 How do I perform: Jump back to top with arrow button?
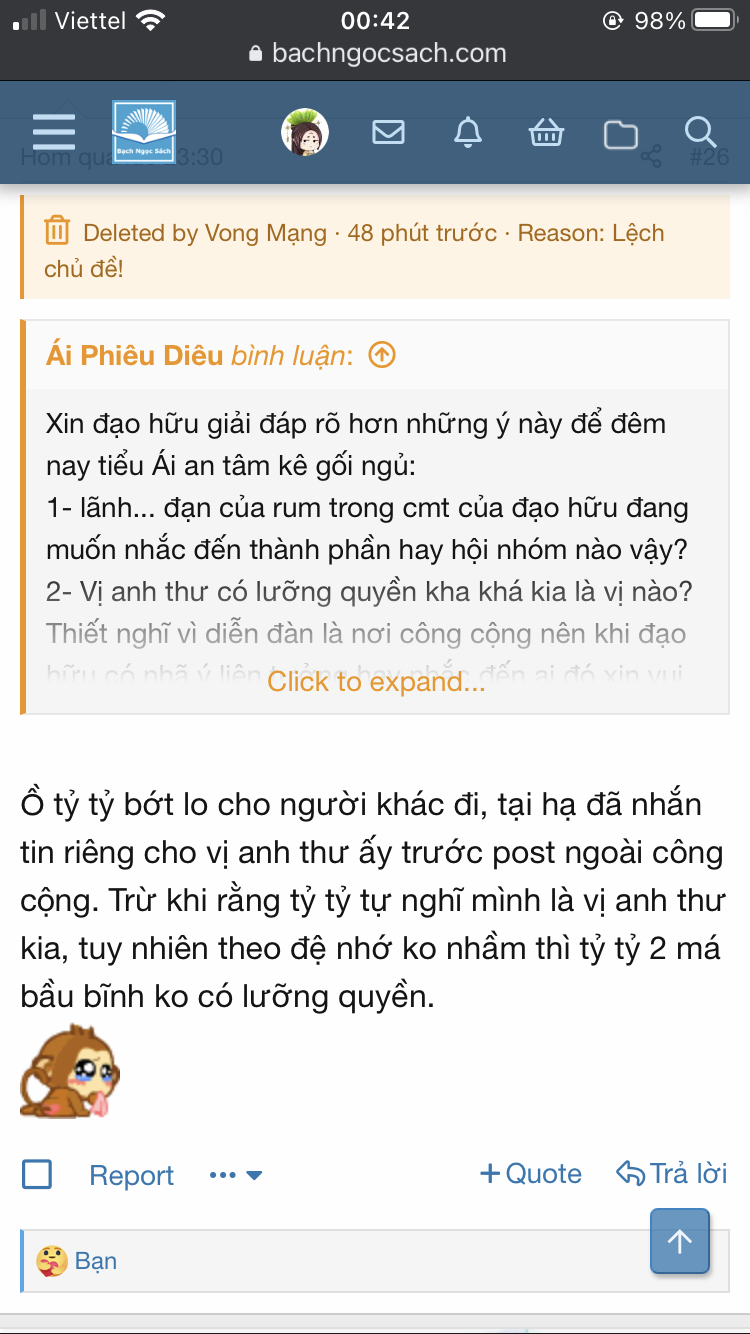679,1241
